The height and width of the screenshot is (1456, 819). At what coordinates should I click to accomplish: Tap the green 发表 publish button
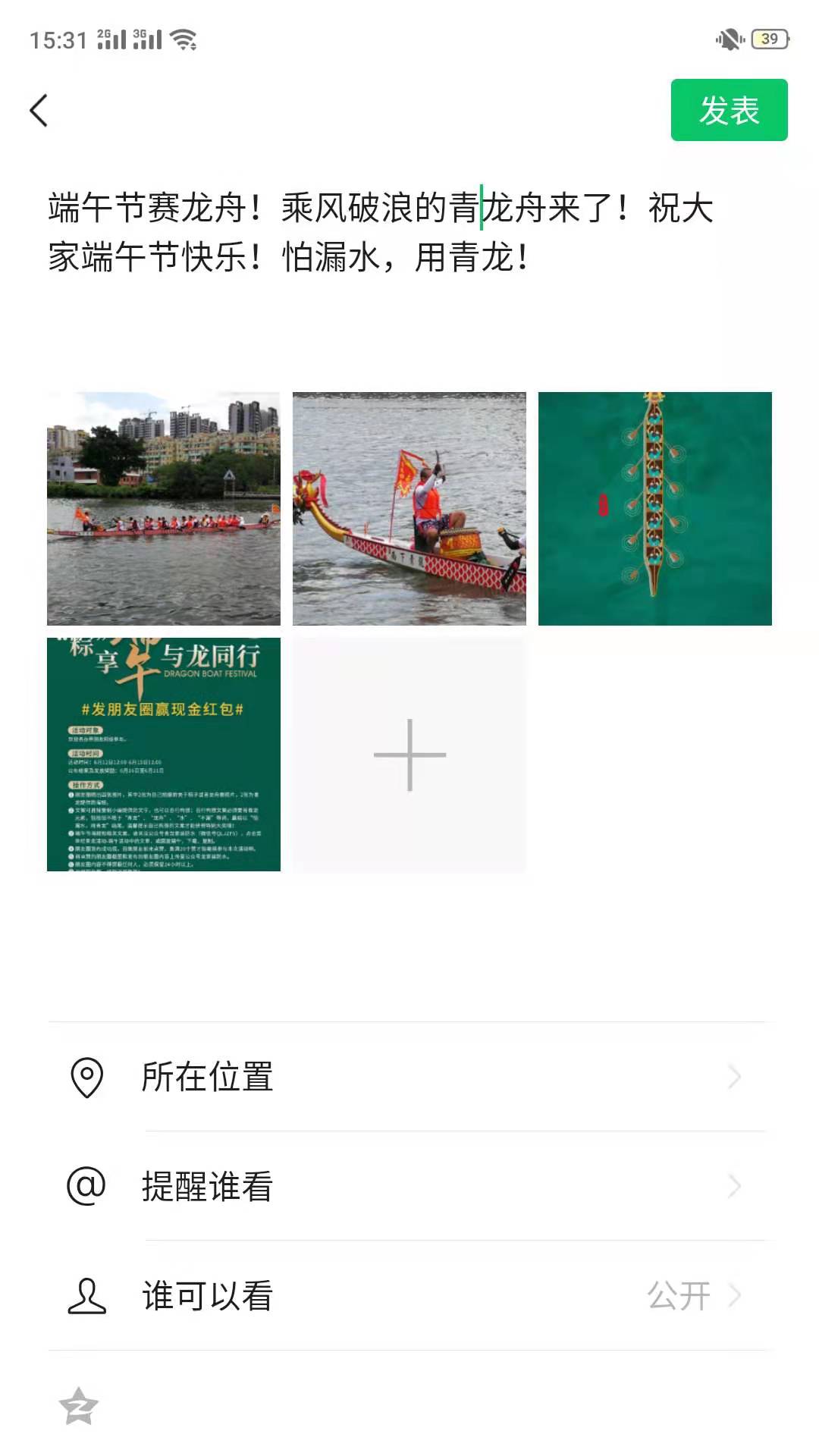point(729,111)
